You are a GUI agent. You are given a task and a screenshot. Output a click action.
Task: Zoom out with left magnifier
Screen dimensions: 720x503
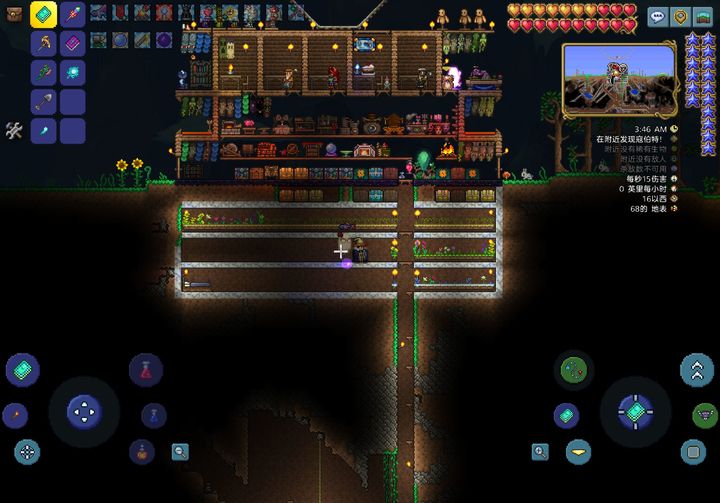tap(180, 452)
